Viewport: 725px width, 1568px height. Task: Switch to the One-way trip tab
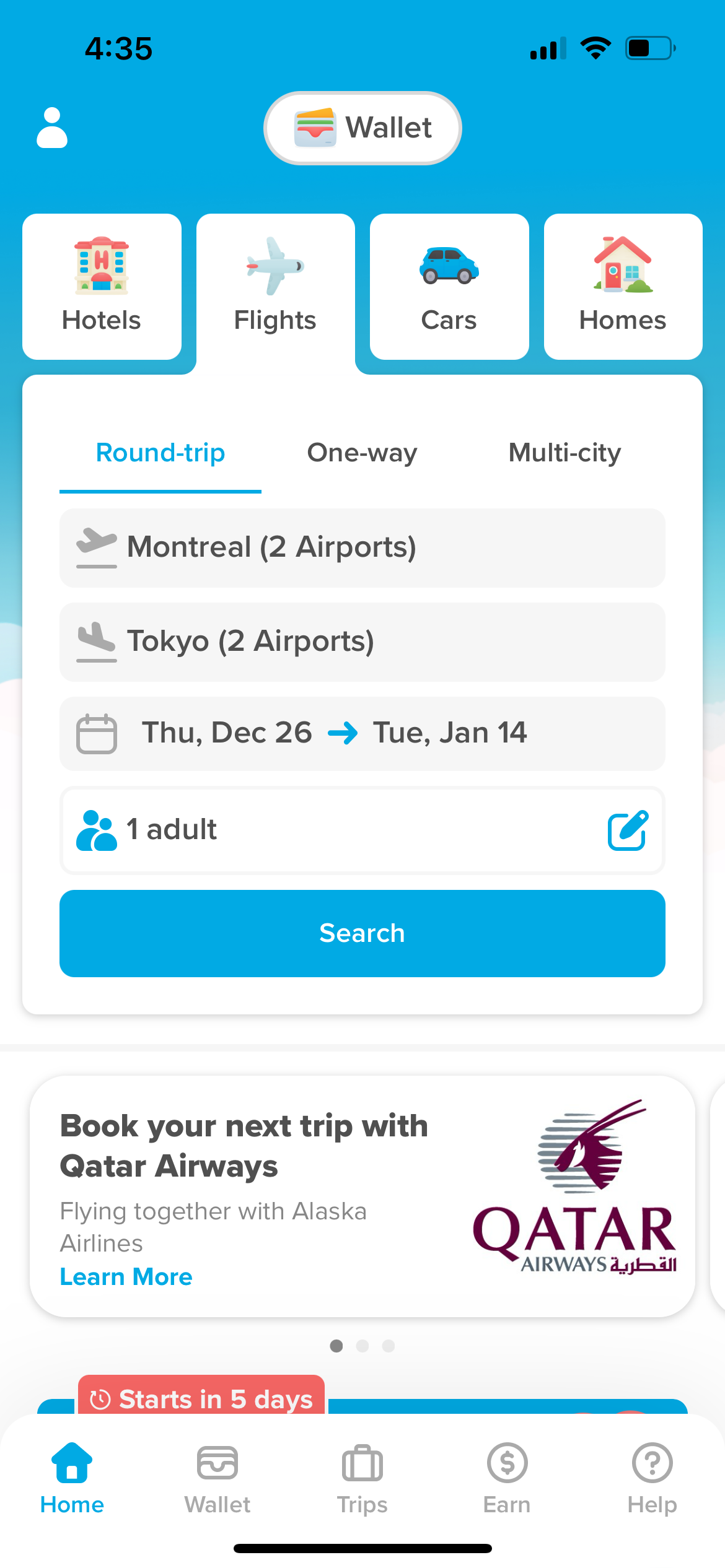(362, 453)
